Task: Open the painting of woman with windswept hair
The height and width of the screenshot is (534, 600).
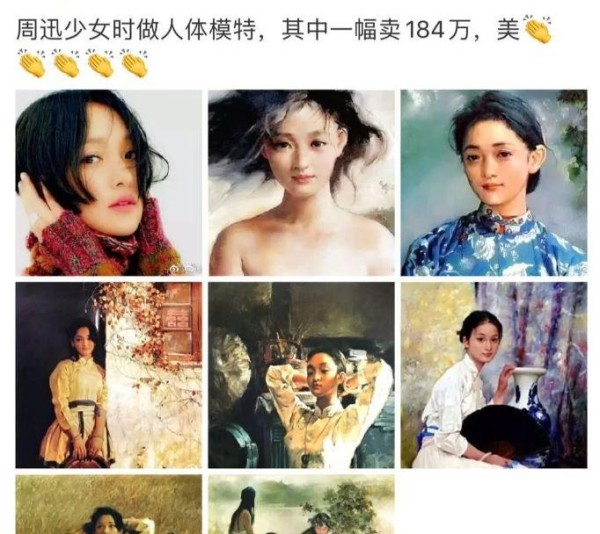Action: click(x=301, y=183)
